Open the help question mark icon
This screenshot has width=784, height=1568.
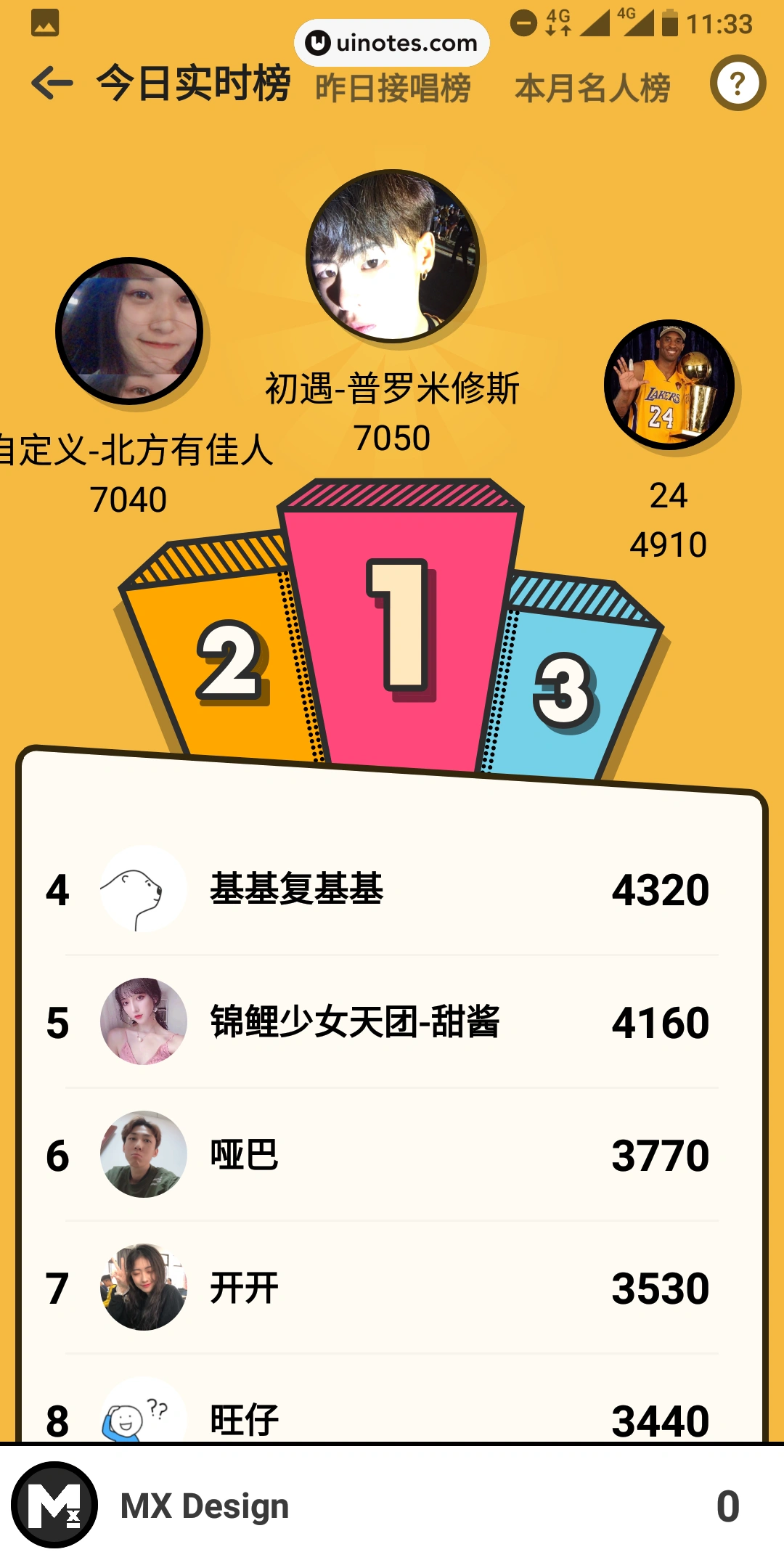[738, 83]
